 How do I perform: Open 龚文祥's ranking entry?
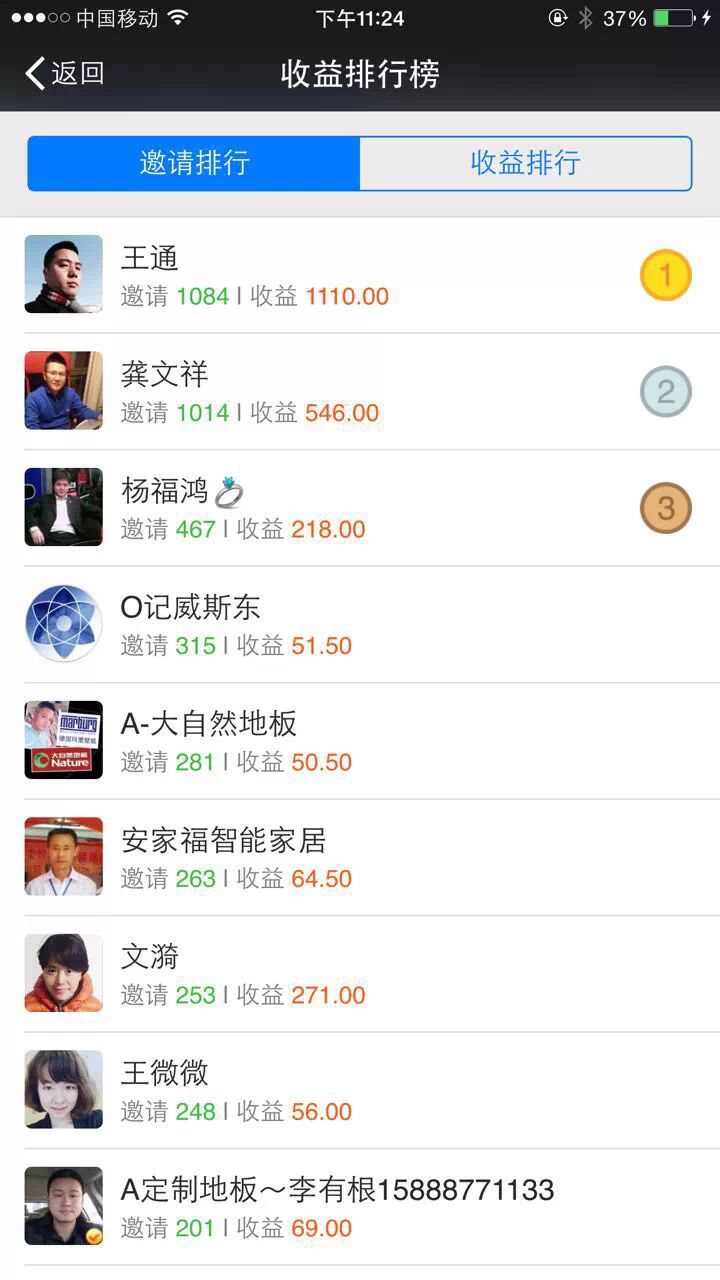pos(360,391)
